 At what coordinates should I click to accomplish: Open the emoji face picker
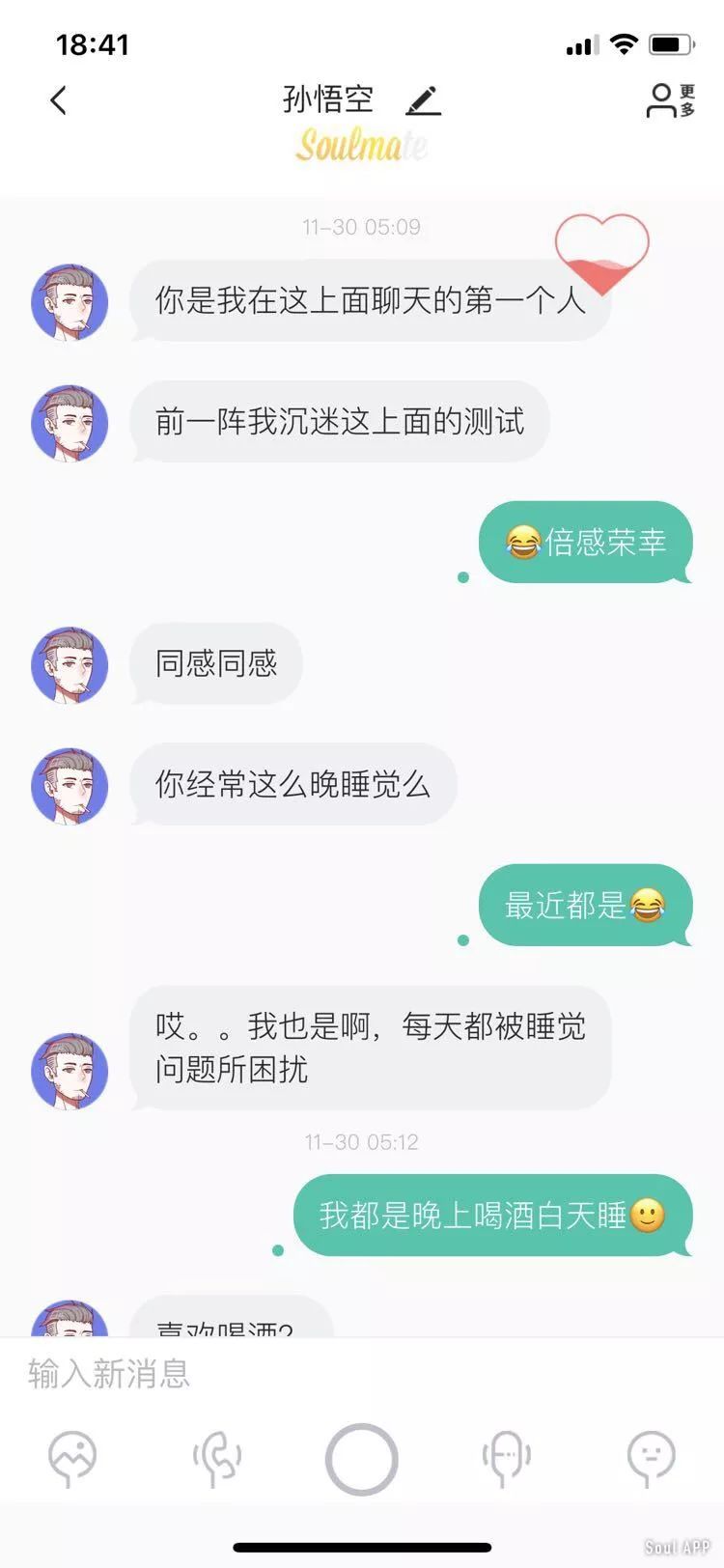pos(651,1458)
